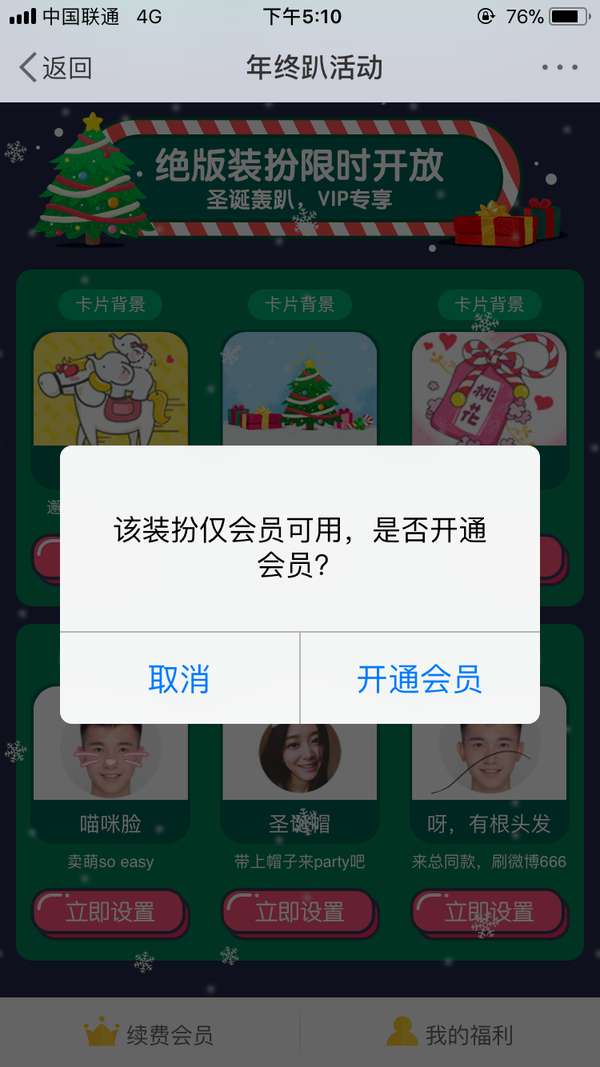Open the three-dot overflow menu

coord(559,68)
